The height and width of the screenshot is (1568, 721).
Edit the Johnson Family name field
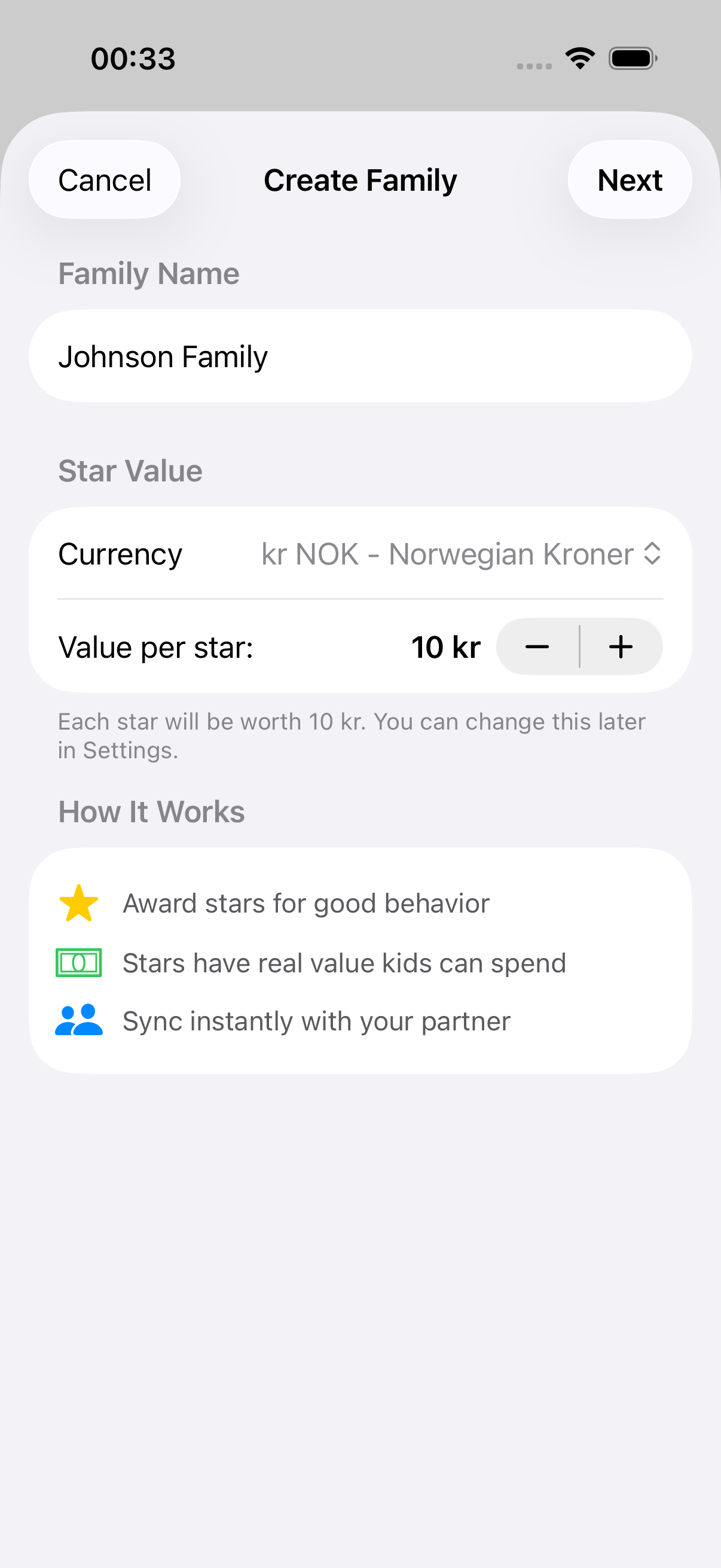[359, 356]
